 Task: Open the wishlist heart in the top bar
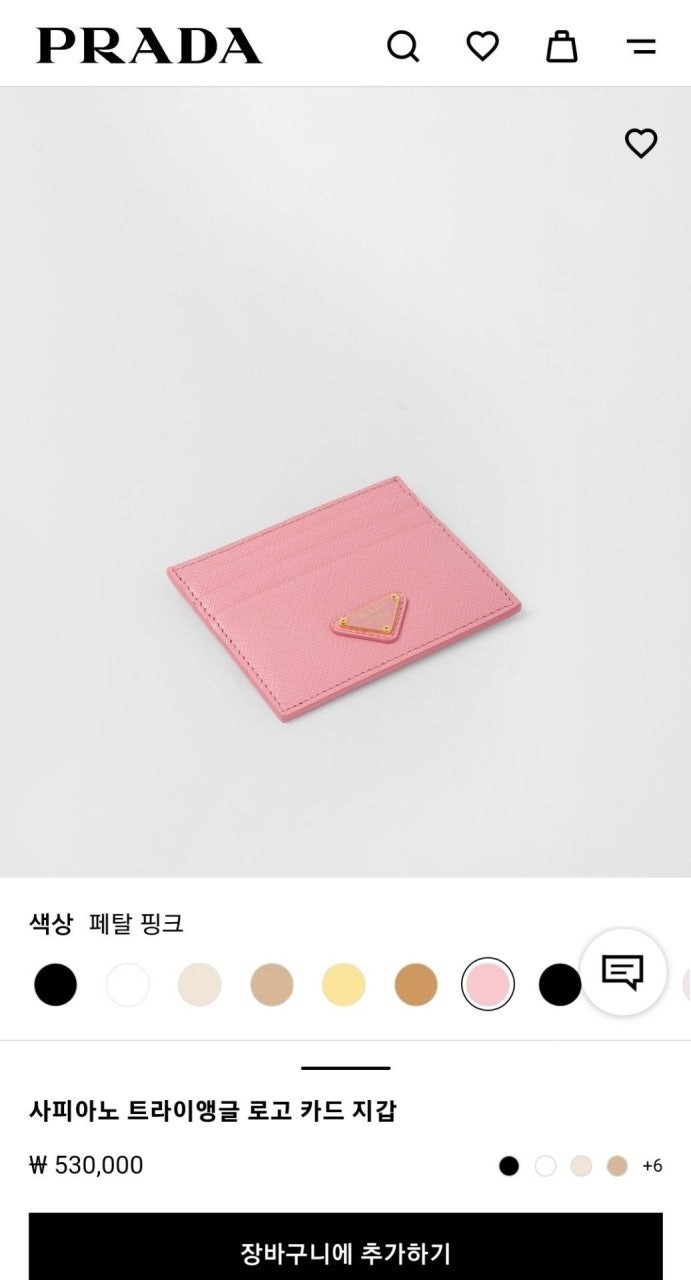tap(483, 46)
